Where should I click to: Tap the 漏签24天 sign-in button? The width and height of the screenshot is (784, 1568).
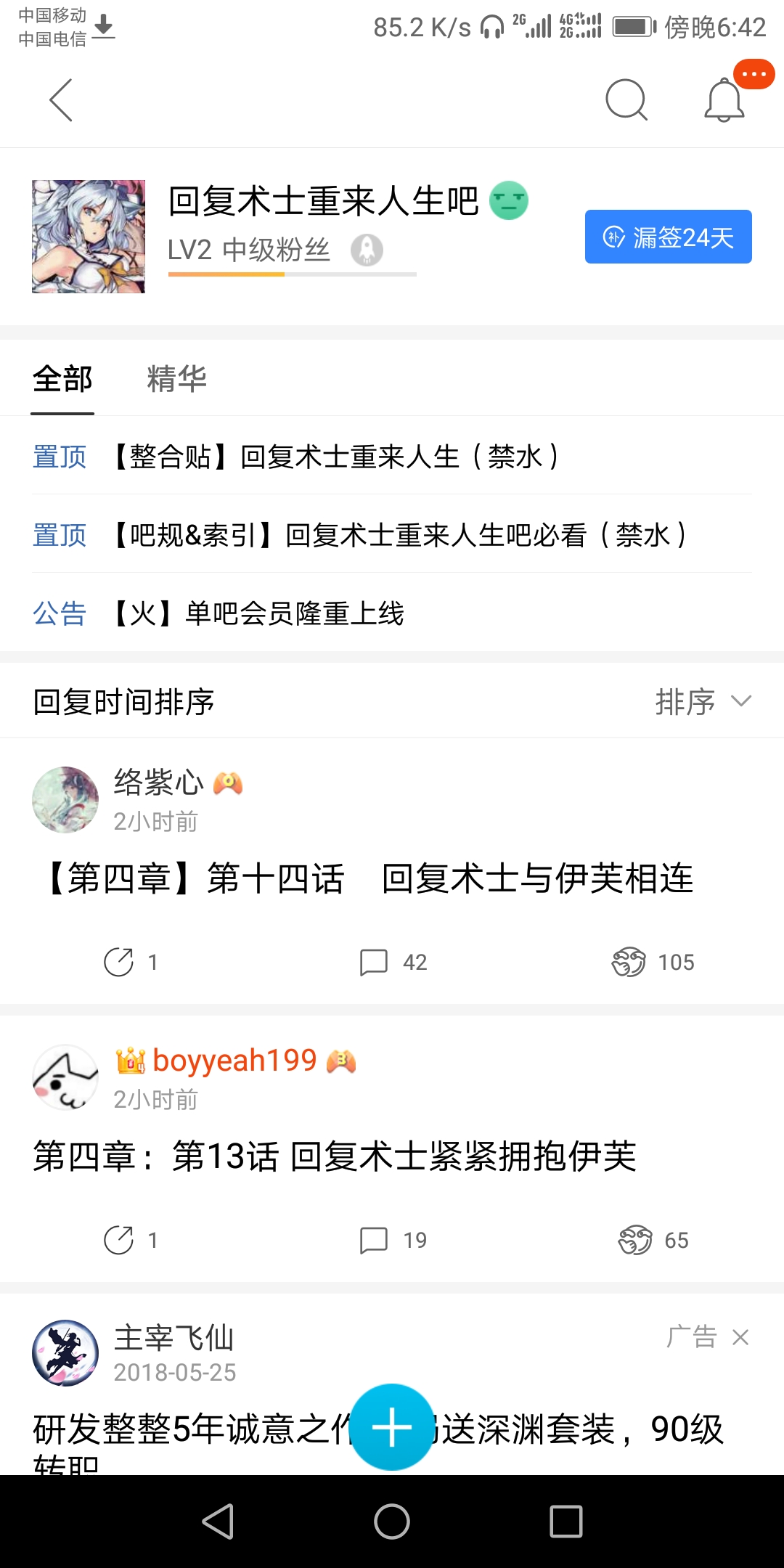668,237
